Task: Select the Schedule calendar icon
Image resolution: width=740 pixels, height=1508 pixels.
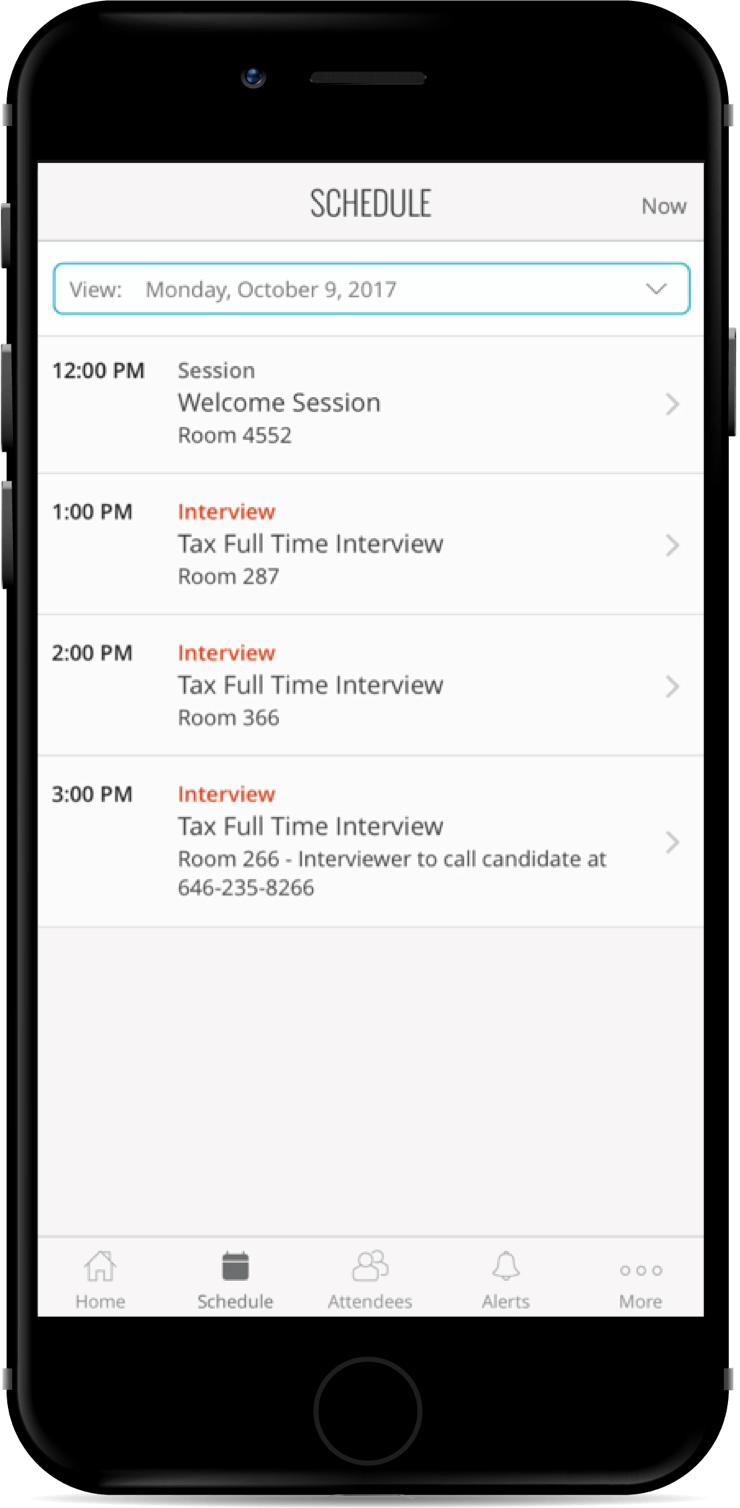Action: (234, 1263)
